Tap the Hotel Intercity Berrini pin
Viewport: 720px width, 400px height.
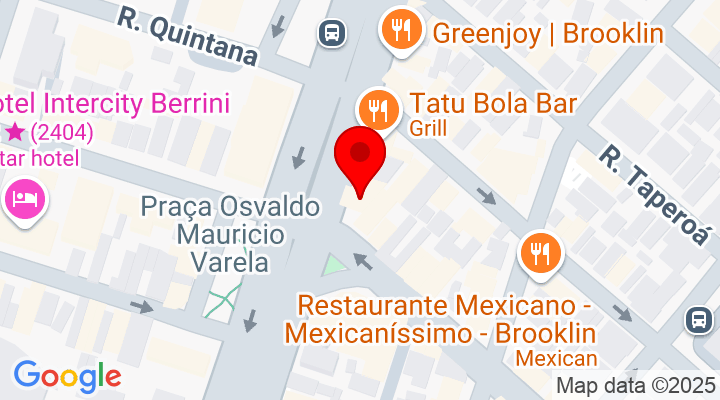24,199
